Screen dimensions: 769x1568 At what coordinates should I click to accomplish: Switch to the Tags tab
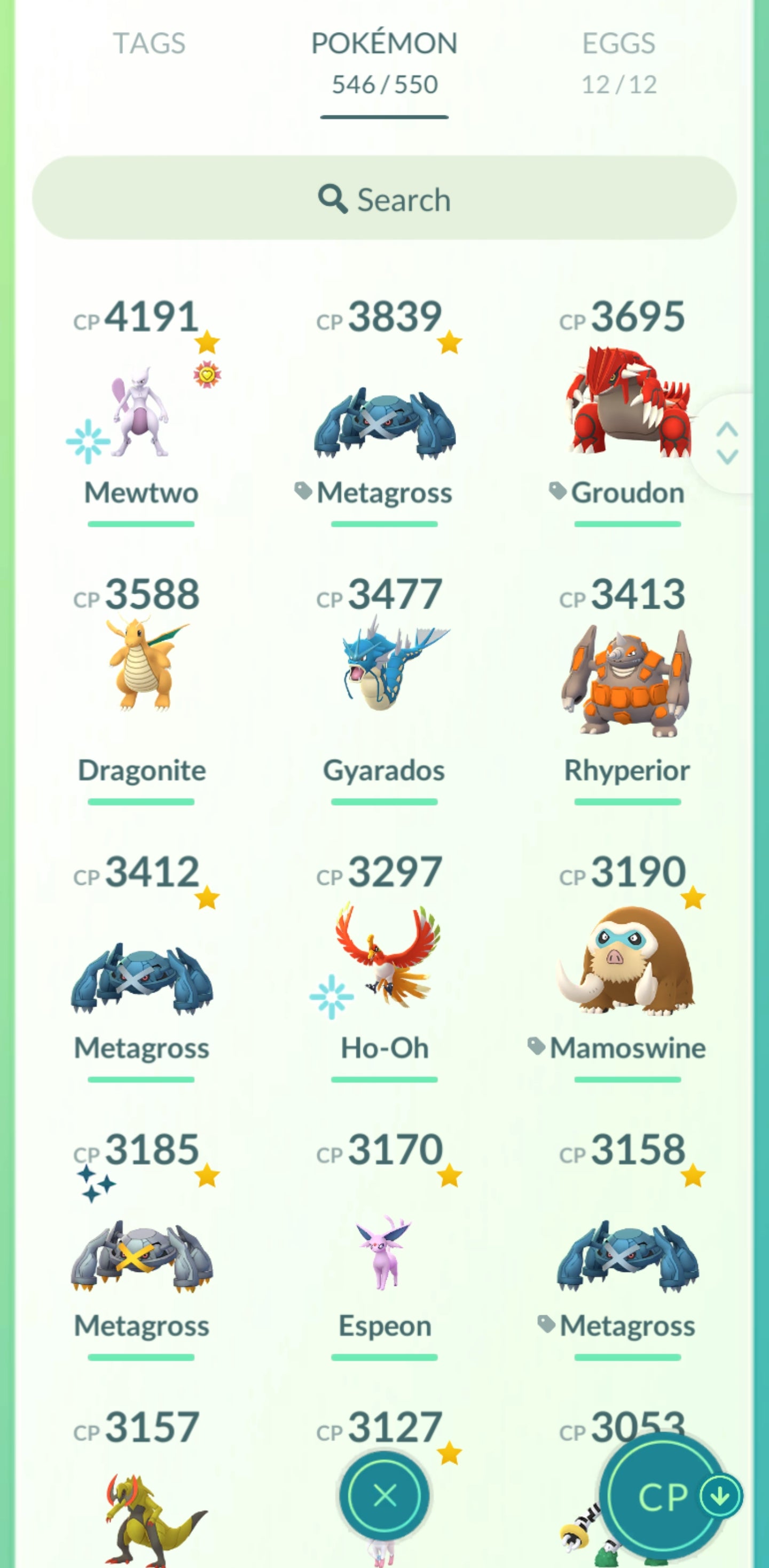[149, 44]
